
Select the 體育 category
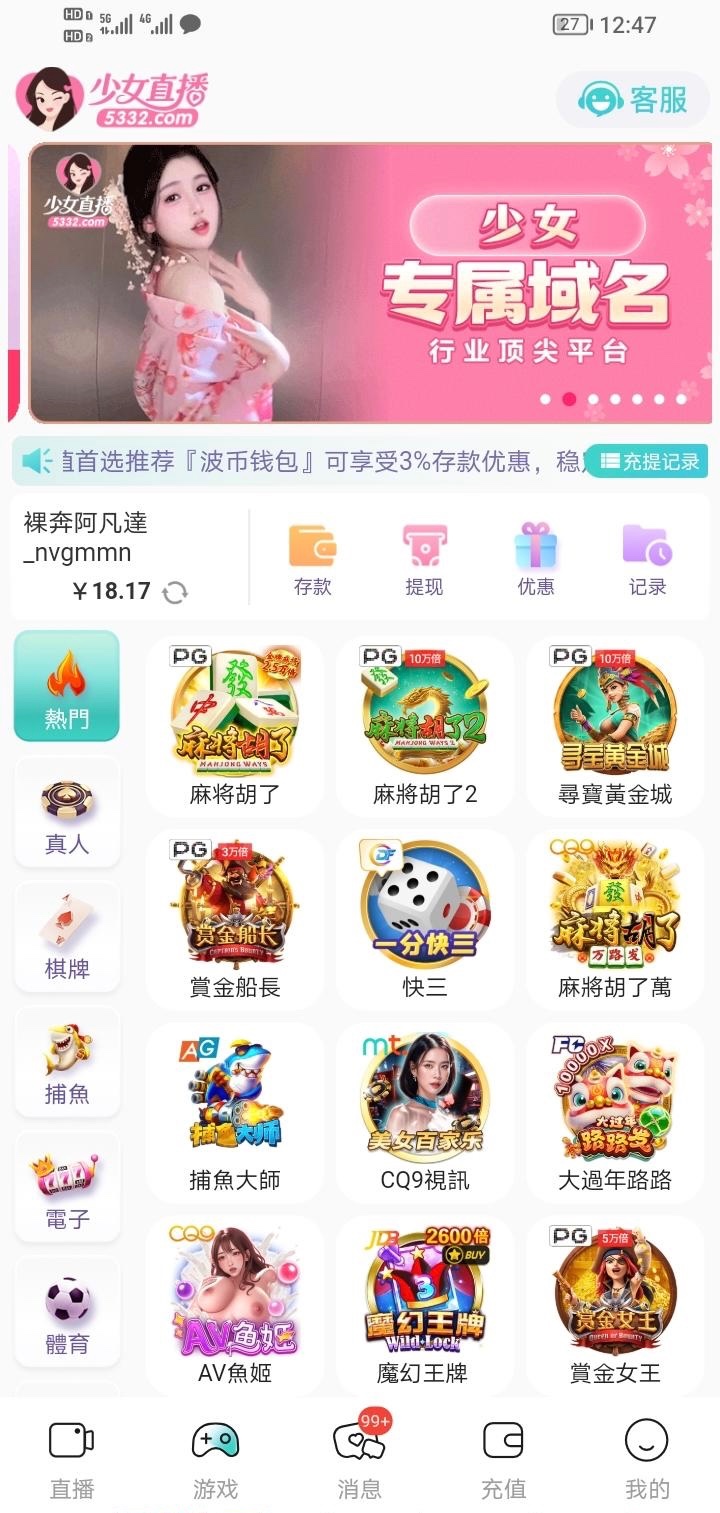(67, 1312)
